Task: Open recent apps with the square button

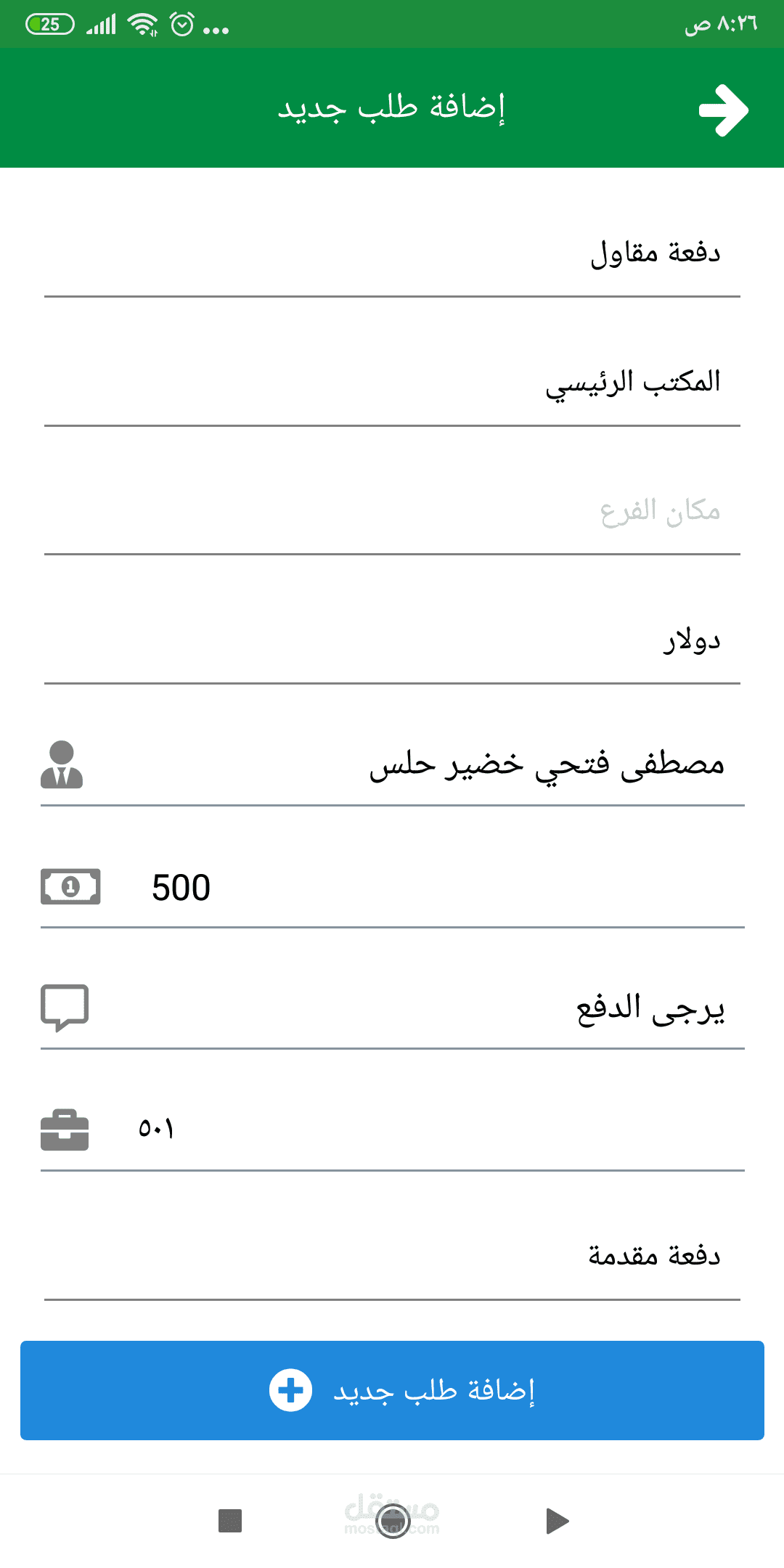Action: tap(230, 1520)
